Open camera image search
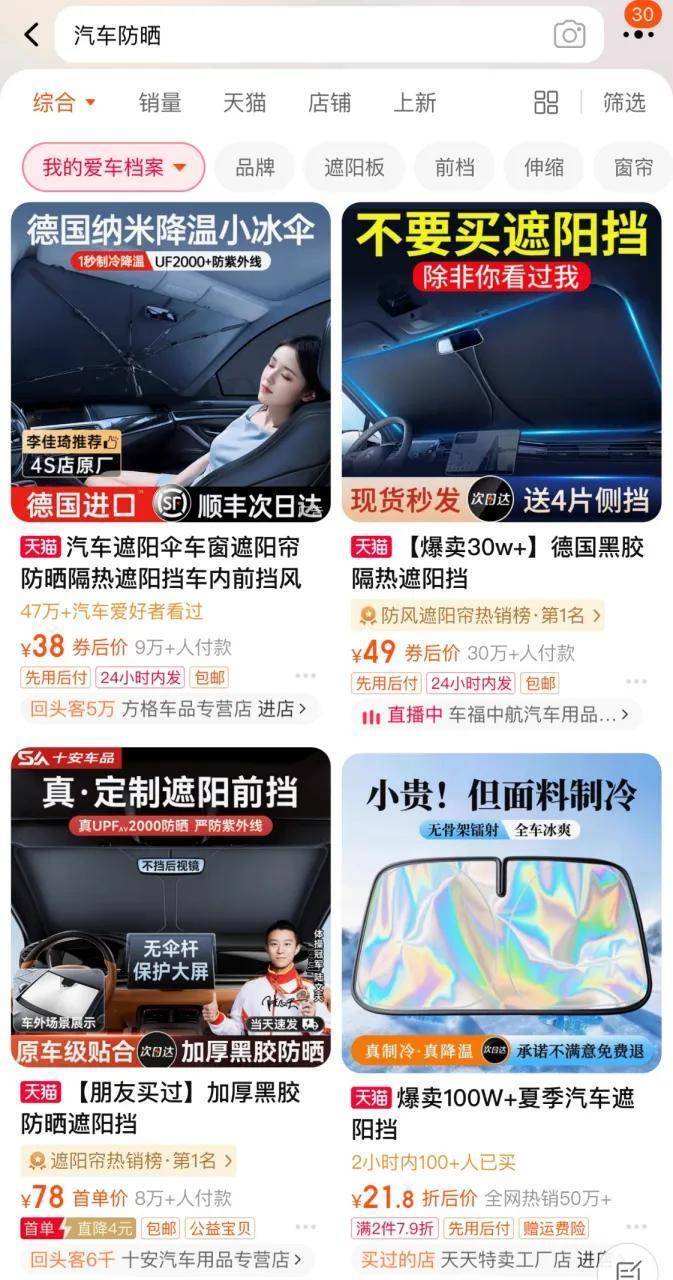 point(569,35)
